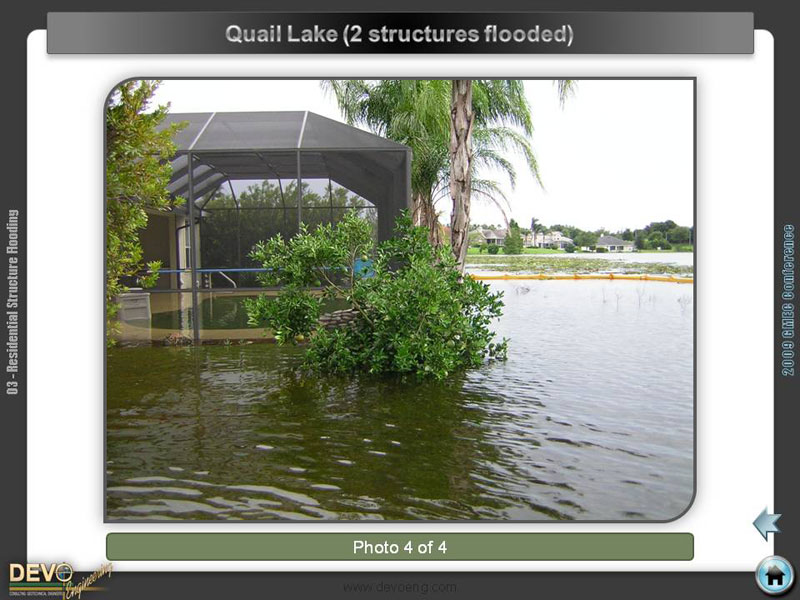
Task: Go back with the blue arrow
Action: [767, 523]
